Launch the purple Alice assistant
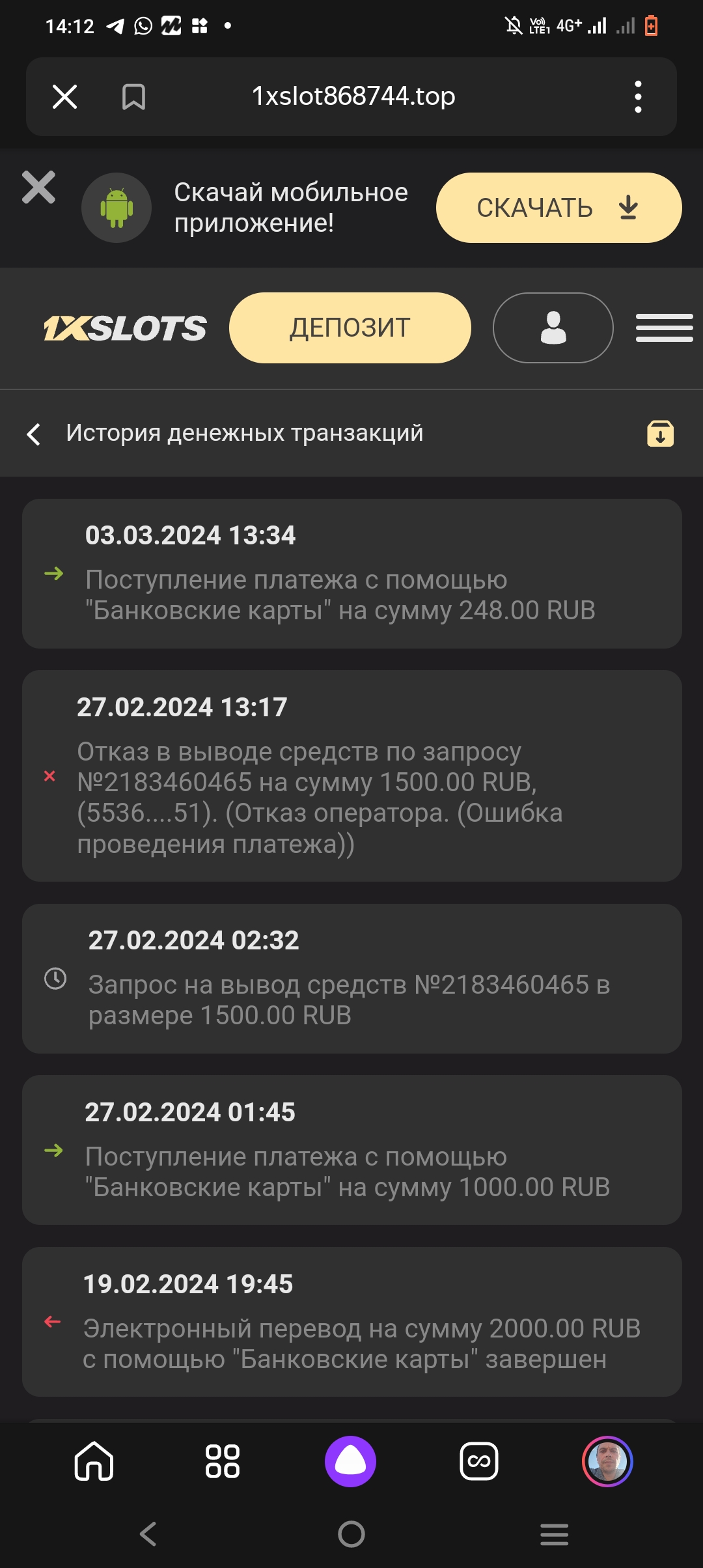 (x=350, y=1461)
